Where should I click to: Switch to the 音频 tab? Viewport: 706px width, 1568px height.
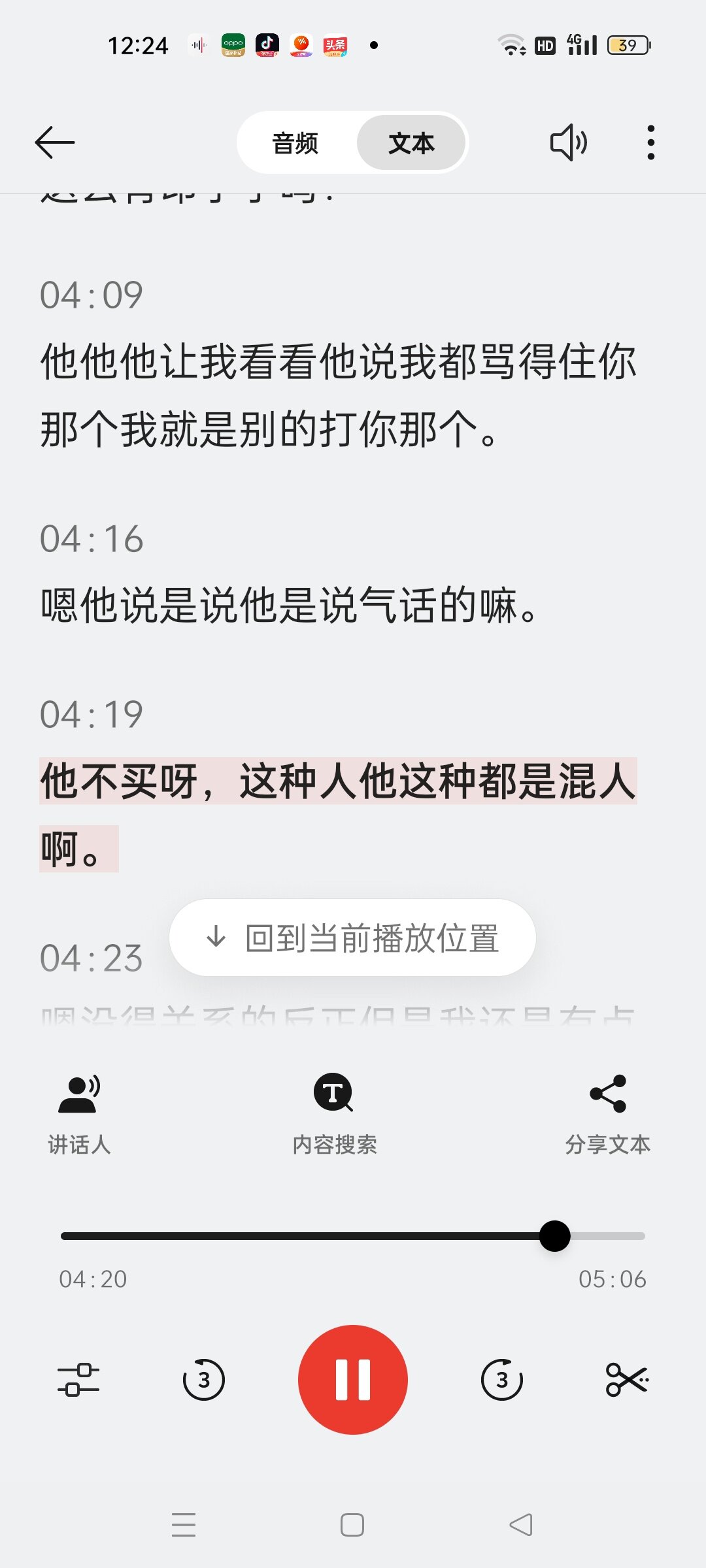pos(295,142)
